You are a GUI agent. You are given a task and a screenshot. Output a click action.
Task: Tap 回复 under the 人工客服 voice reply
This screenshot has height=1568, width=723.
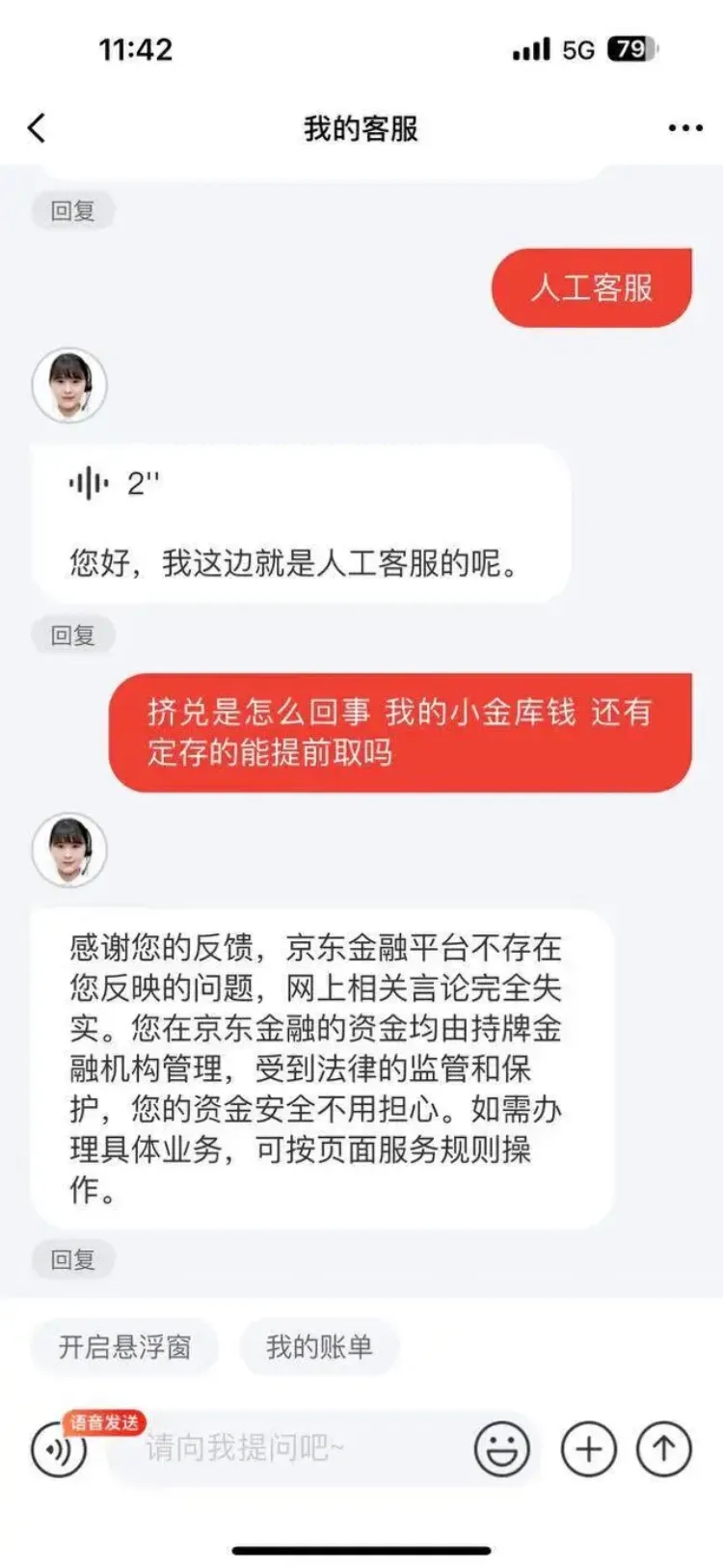point(73,635)
